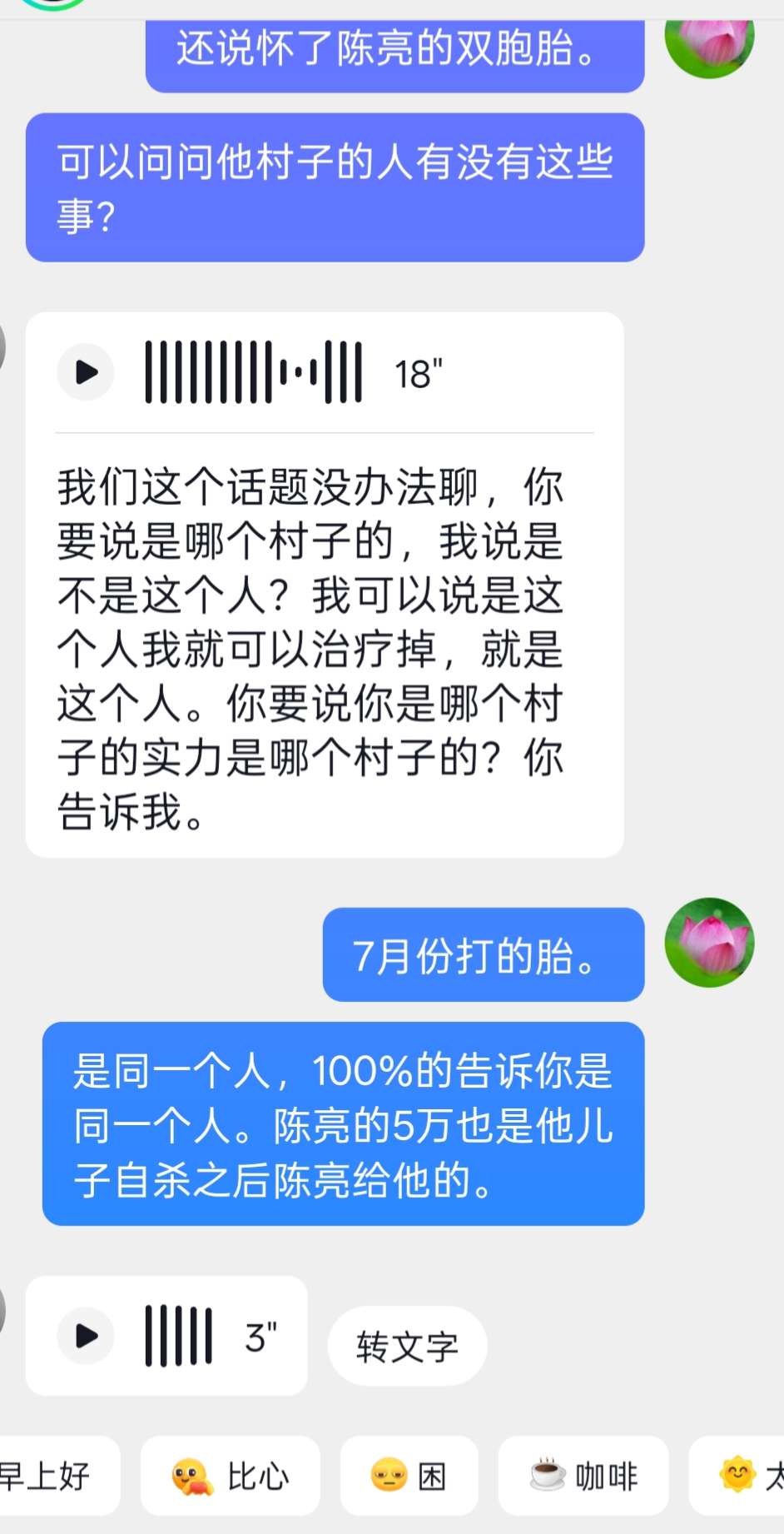Send the 早上好 quick reply
This screenshot has width=784, height=1534.
pos(50,1477)
